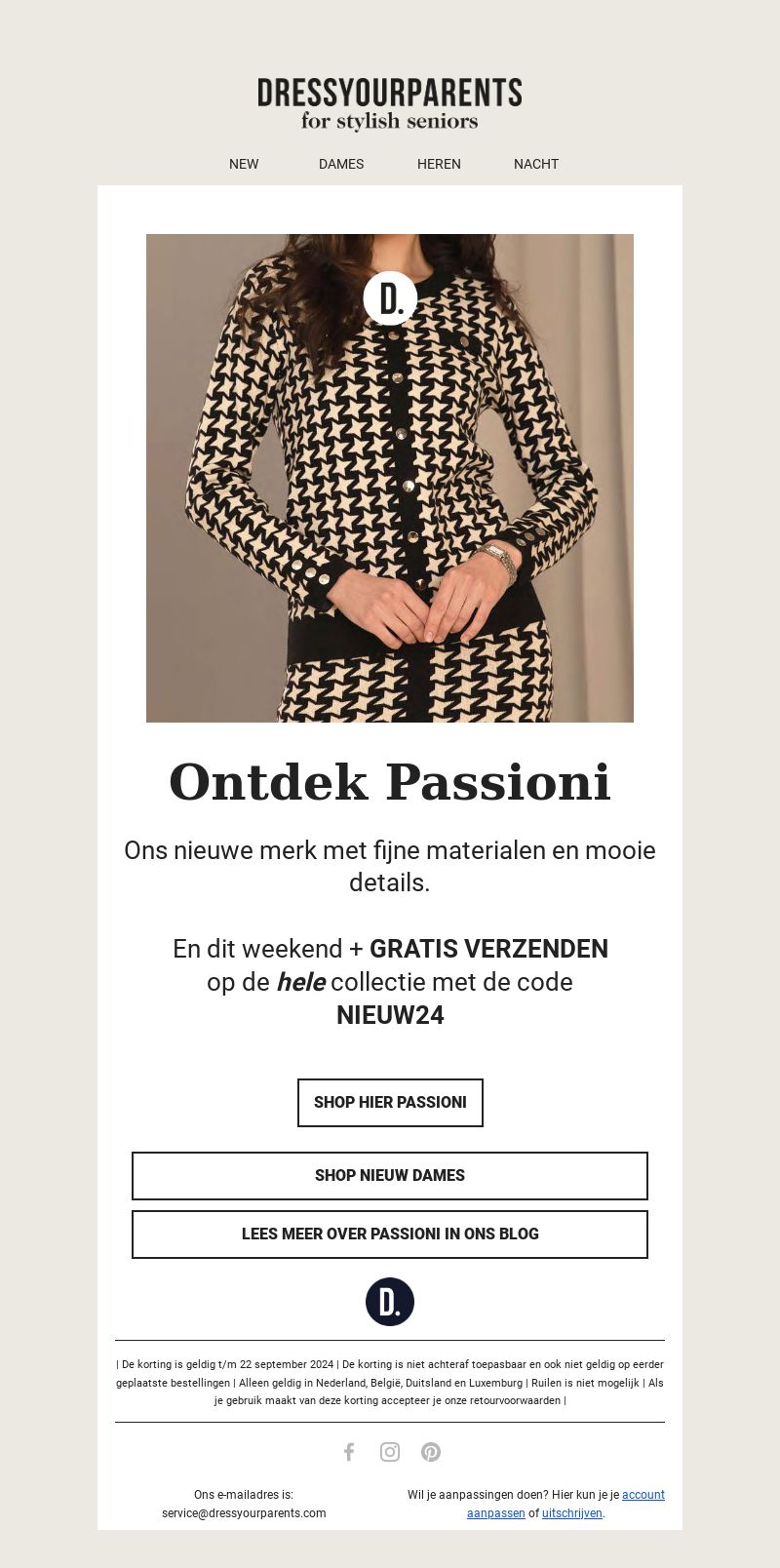Open the NEW navigation link
Viewport: 780px width, 1568px height.
tap(244, 164)
